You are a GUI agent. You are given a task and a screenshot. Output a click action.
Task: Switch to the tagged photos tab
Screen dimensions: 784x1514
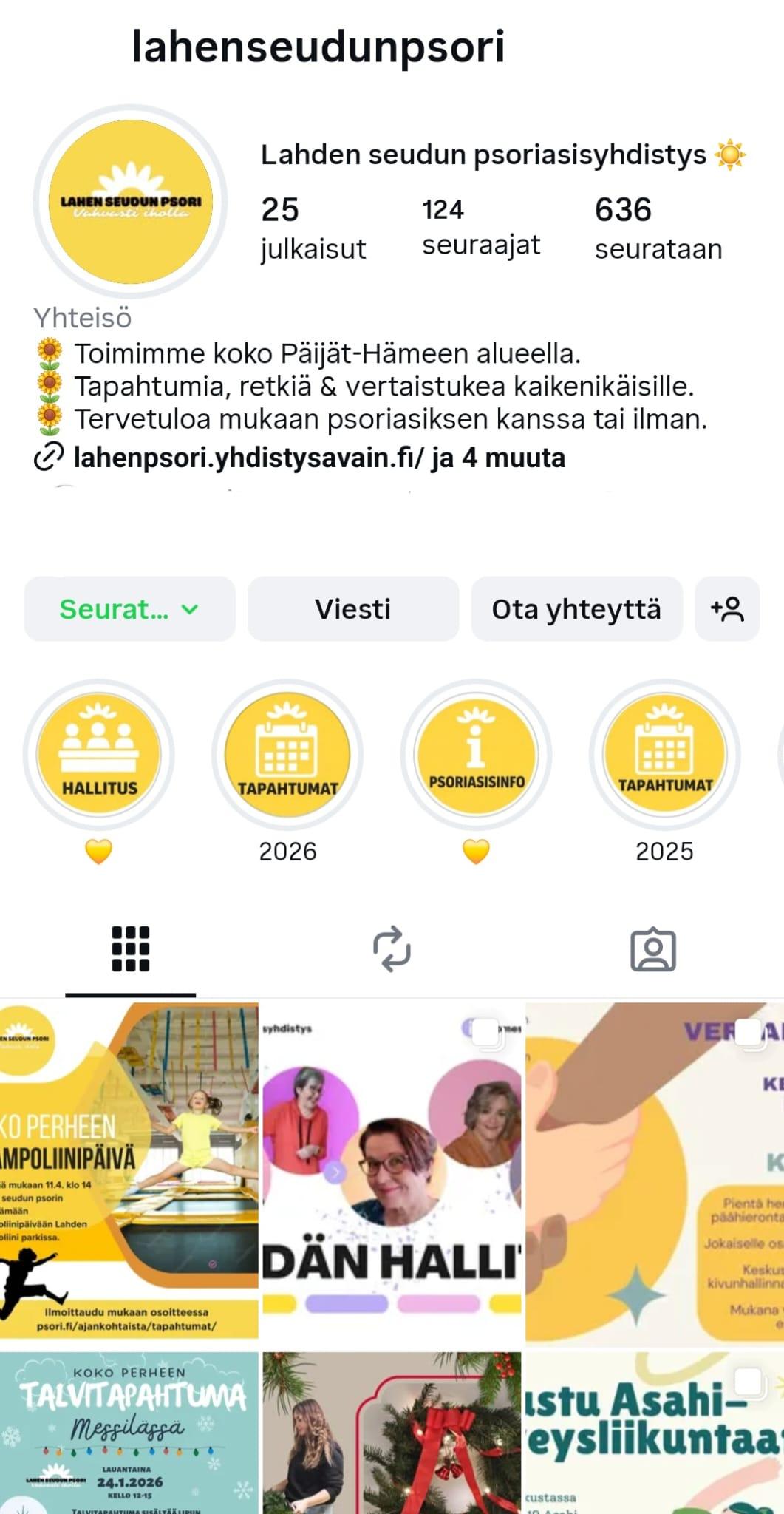[653, 949]
